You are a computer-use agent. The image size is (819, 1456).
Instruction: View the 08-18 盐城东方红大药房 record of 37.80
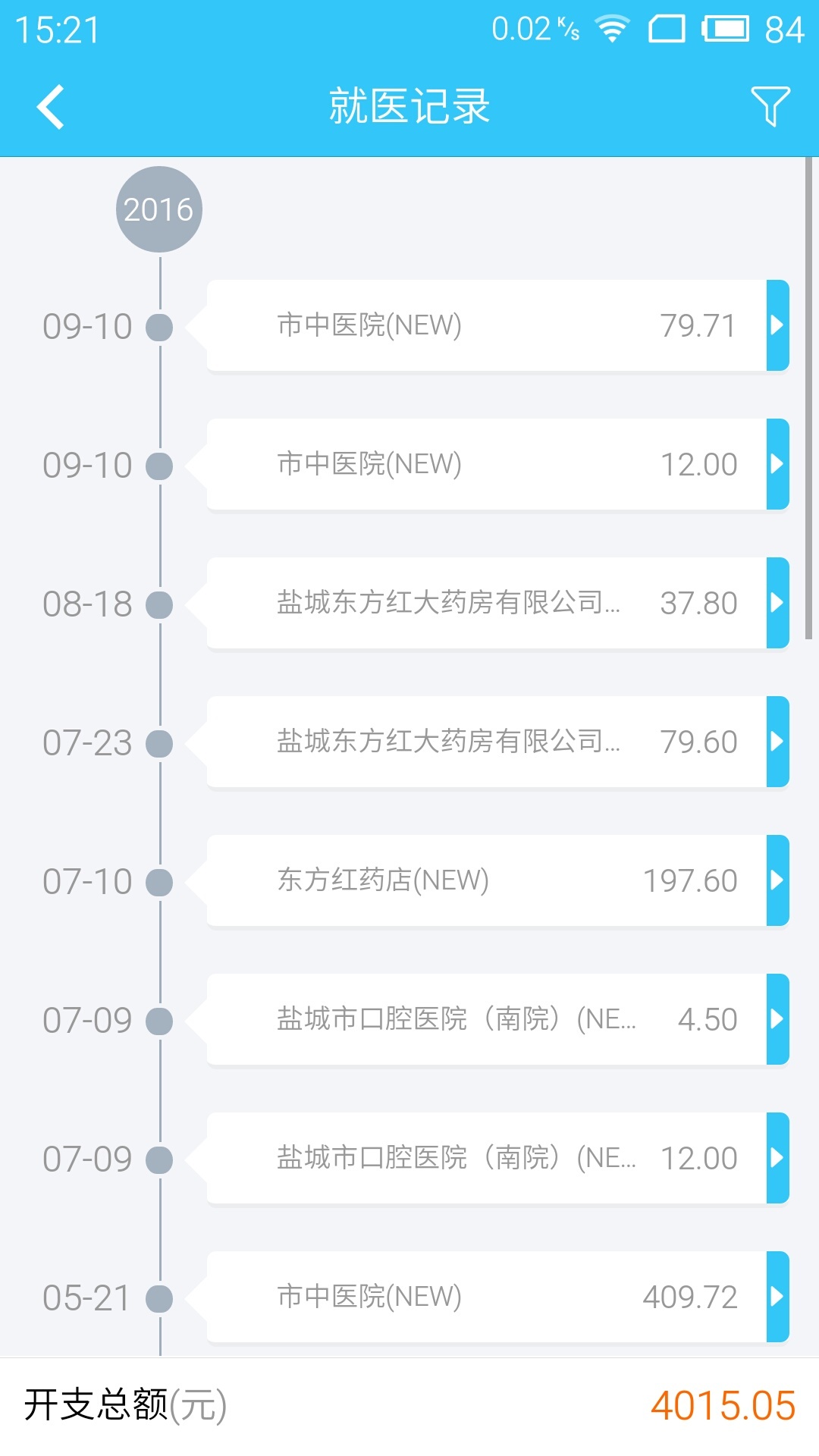click(497, 604)
